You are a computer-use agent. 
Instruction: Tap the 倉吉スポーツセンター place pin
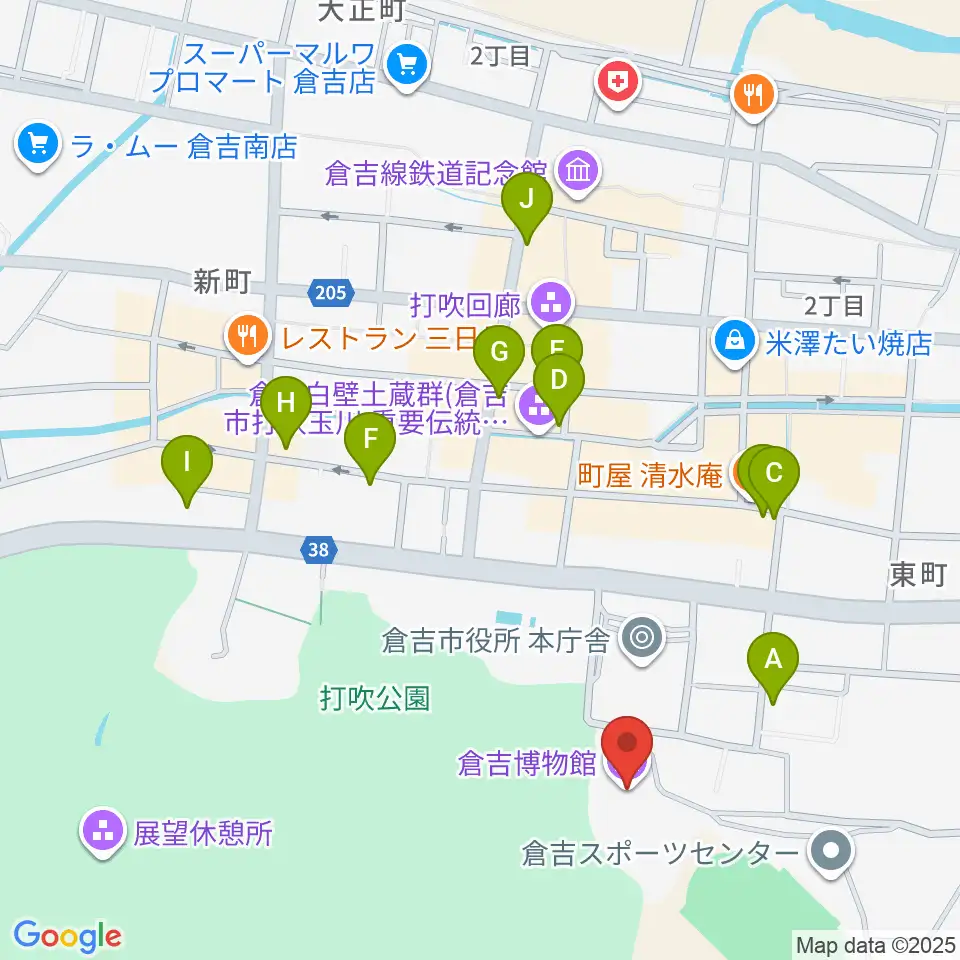(831, 853)
